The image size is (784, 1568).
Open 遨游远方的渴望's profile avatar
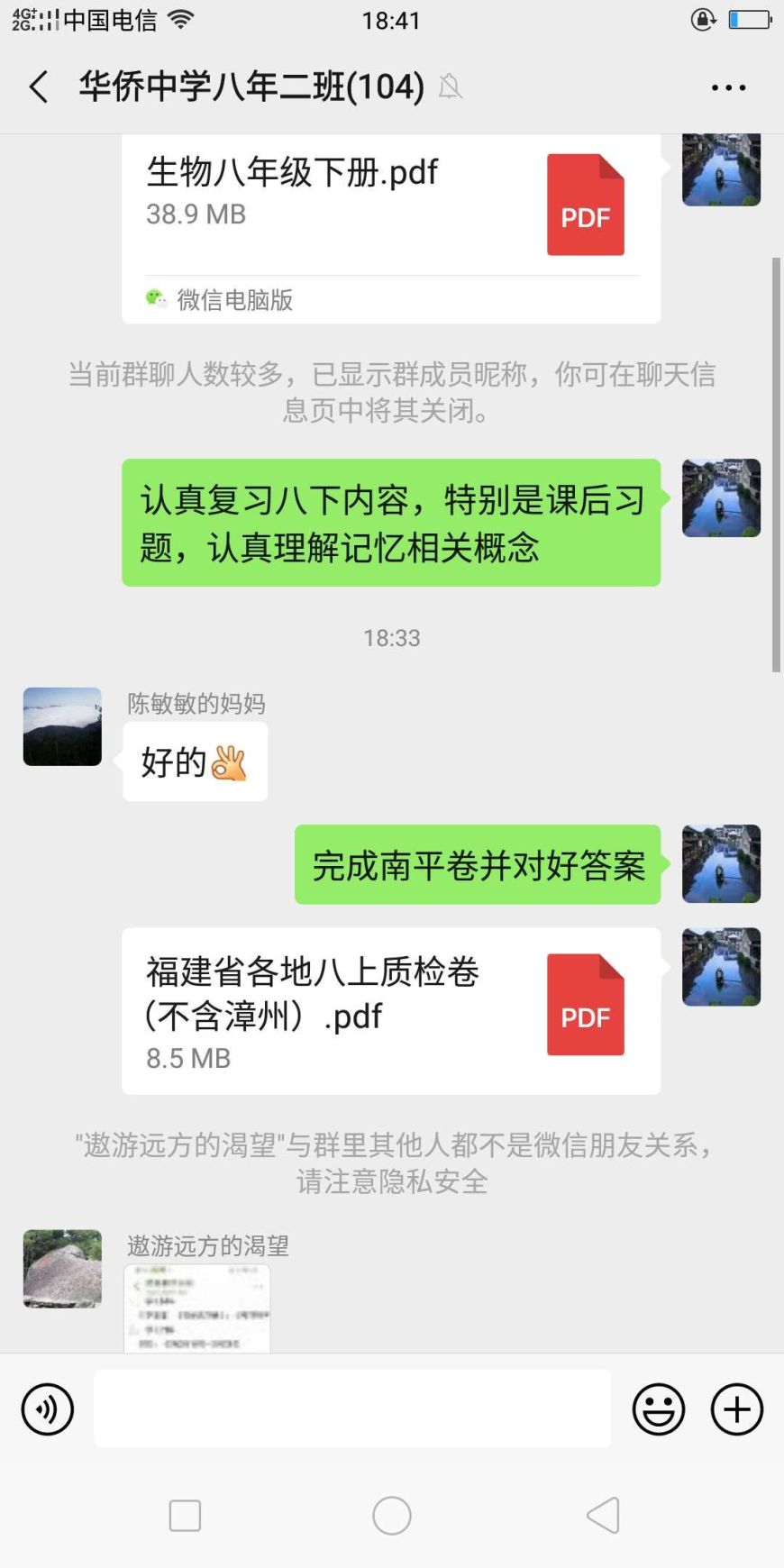tap(62, 1268)
